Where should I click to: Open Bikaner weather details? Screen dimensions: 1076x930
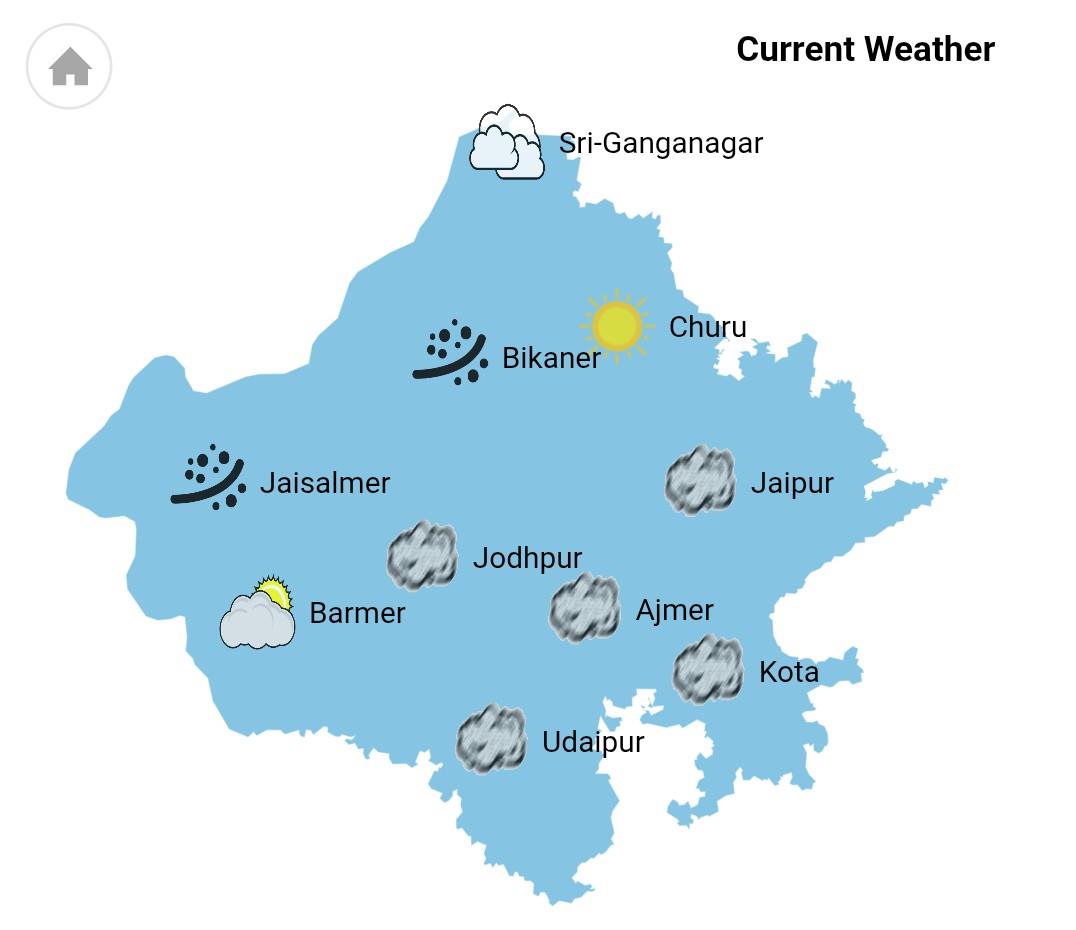pos(550,358)
